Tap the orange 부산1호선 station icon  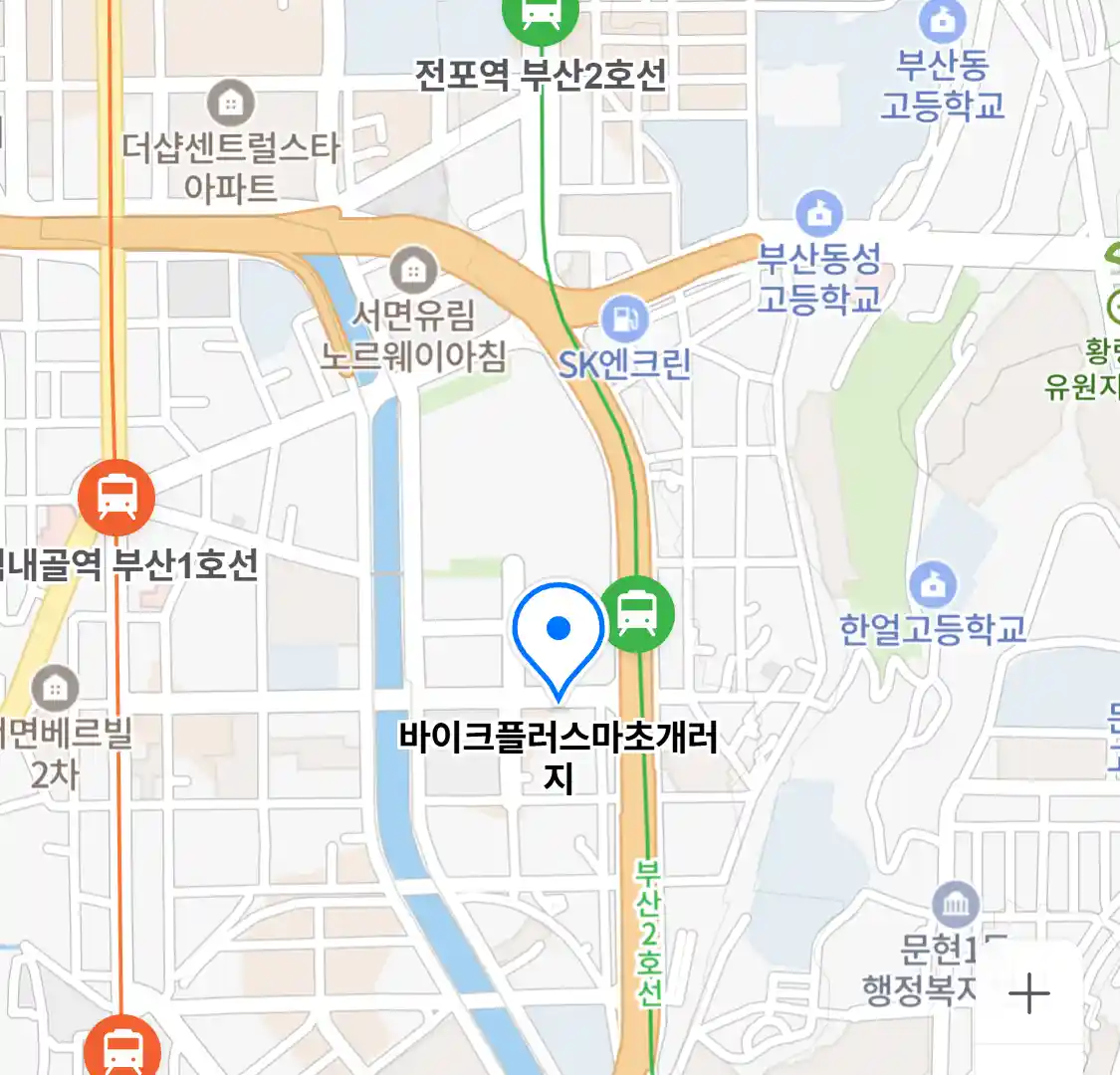point(116,496)
